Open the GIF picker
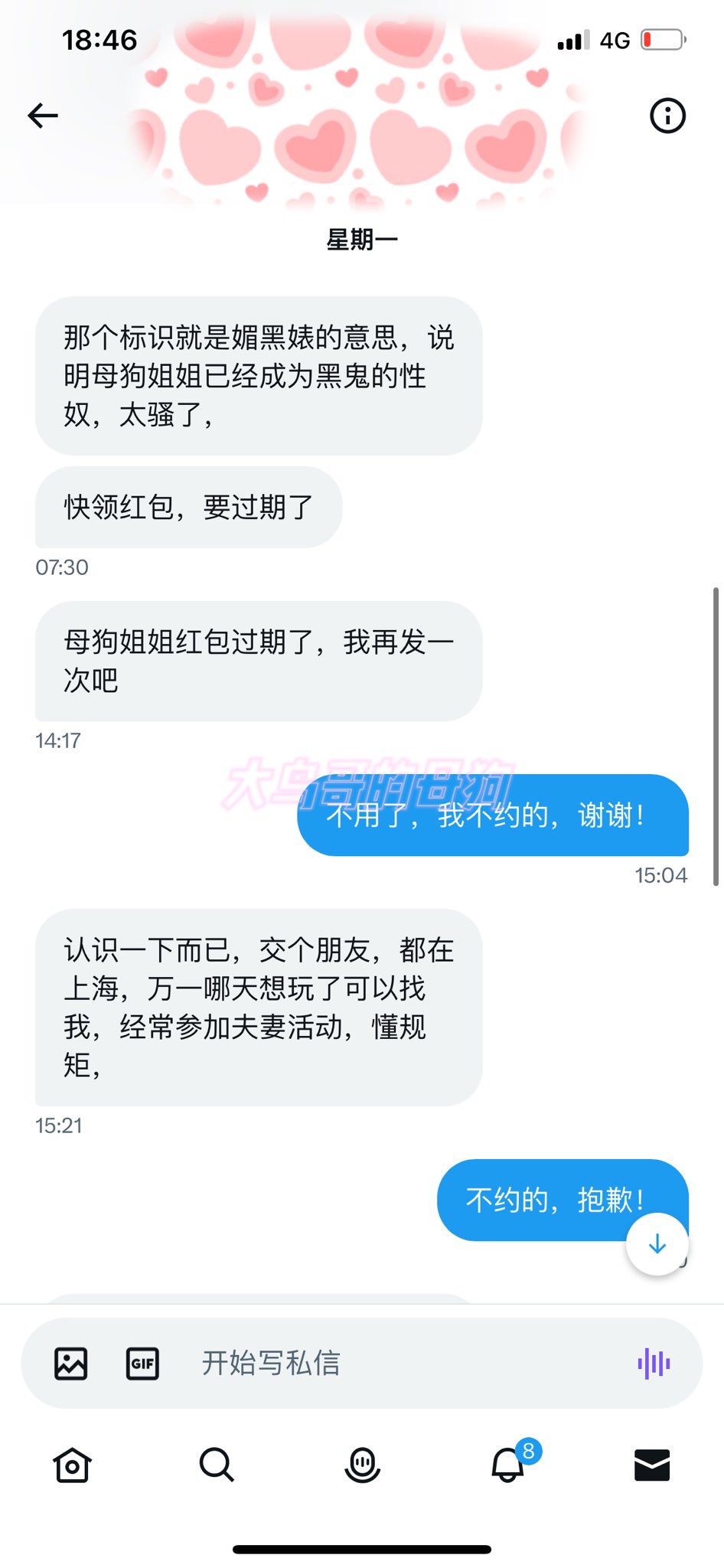The width and height of the screenshot is (724, 1568). coord(142,1364)
